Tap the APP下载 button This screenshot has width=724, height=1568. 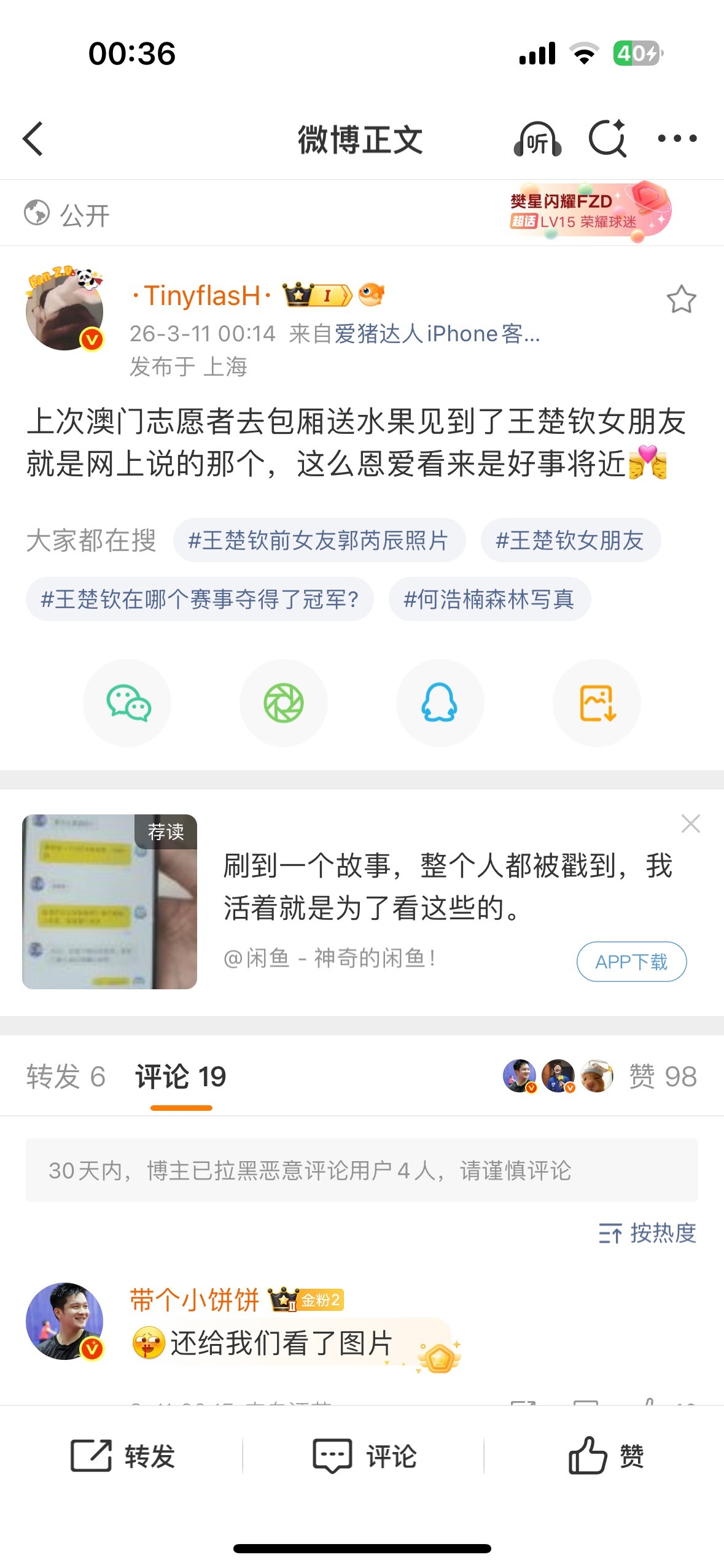[631, 962]
